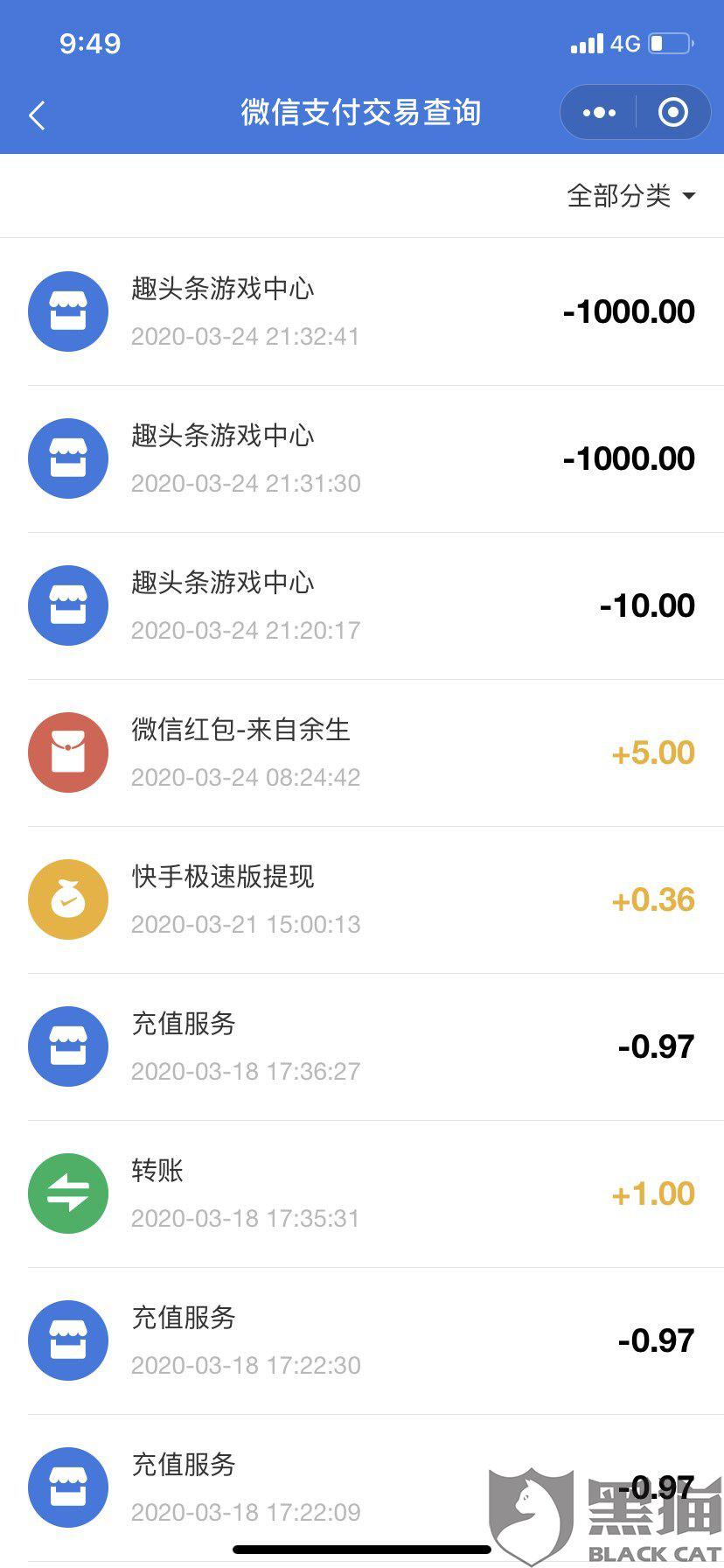
Task: Open the 充值服务 transaction at 17:36:27
Action: click(x=362, y=1047)
